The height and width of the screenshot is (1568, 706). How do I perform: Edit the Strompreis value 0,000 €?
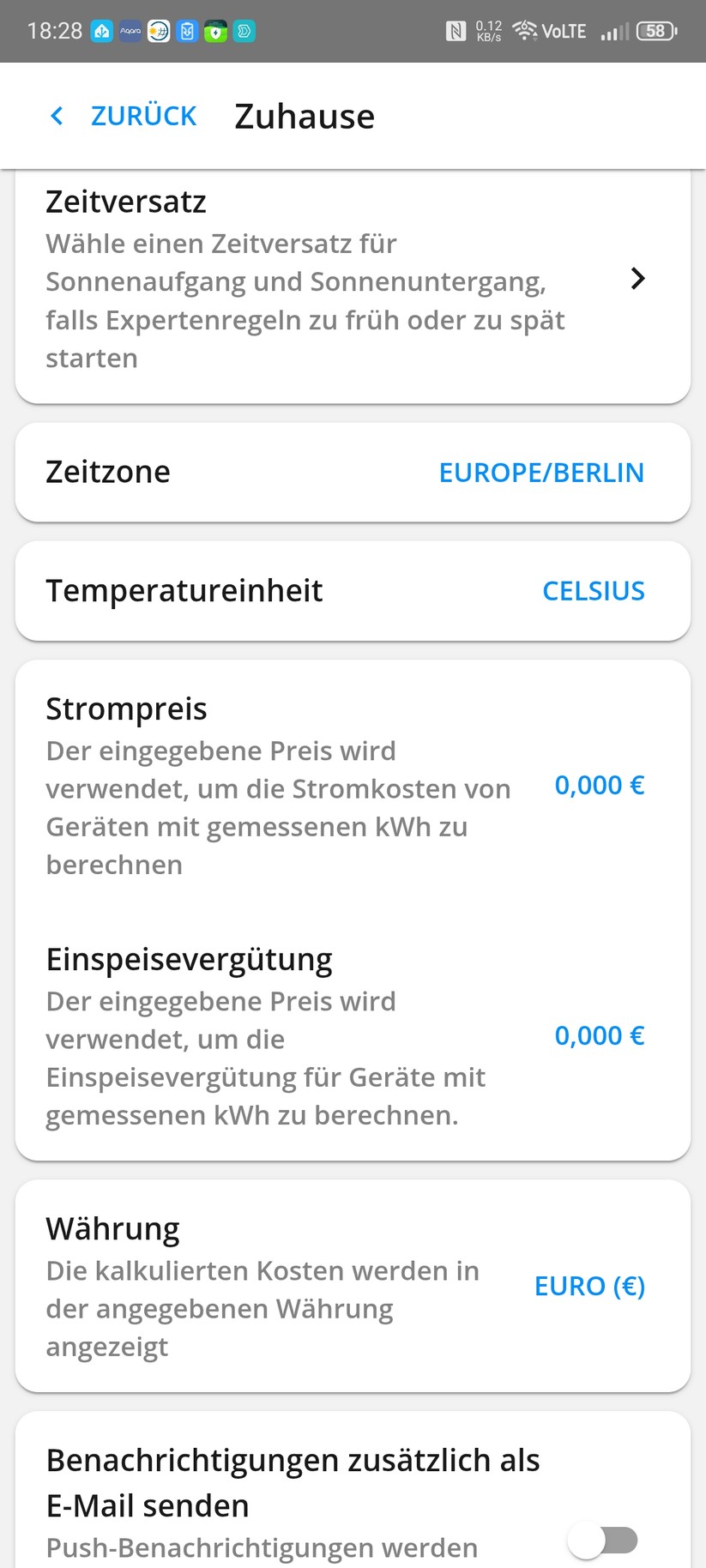[600, 785]
